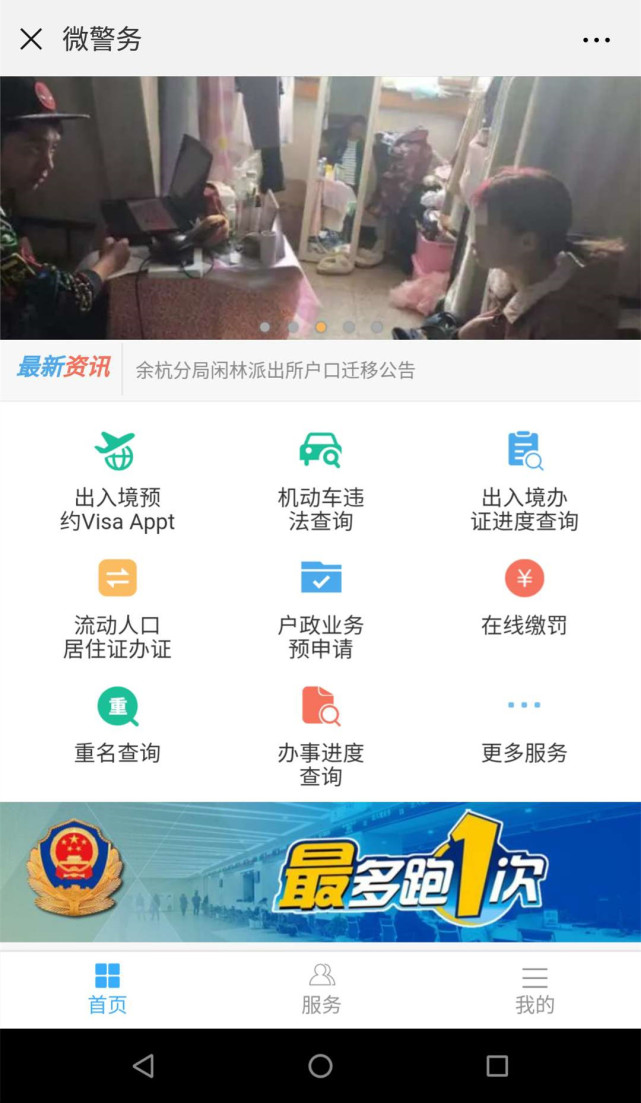Switch to the 首页 tab
Viewport: 641px width, 1103px height.
(x=107, y=989)
